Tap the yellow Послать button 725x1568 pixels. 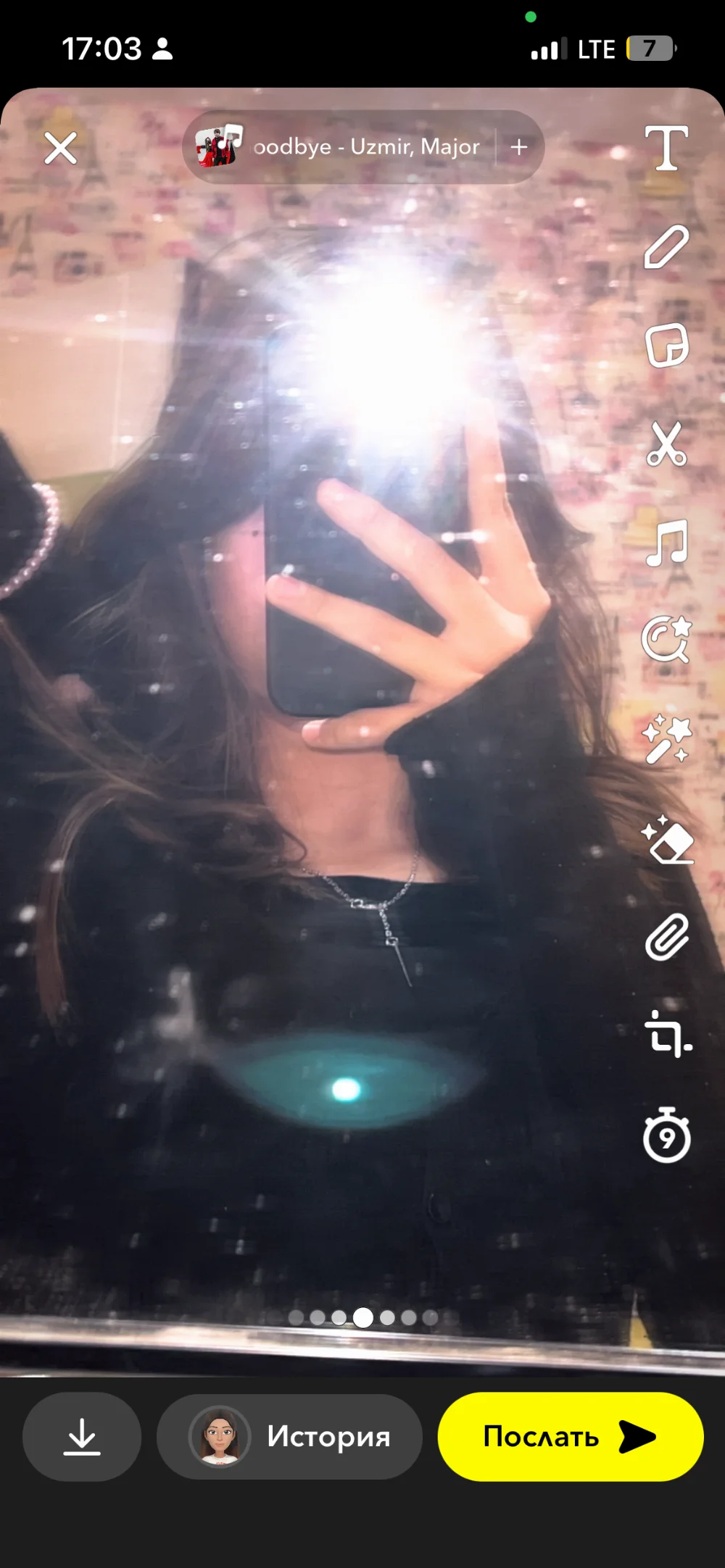pyautogui.click(x=571, y=1437)
